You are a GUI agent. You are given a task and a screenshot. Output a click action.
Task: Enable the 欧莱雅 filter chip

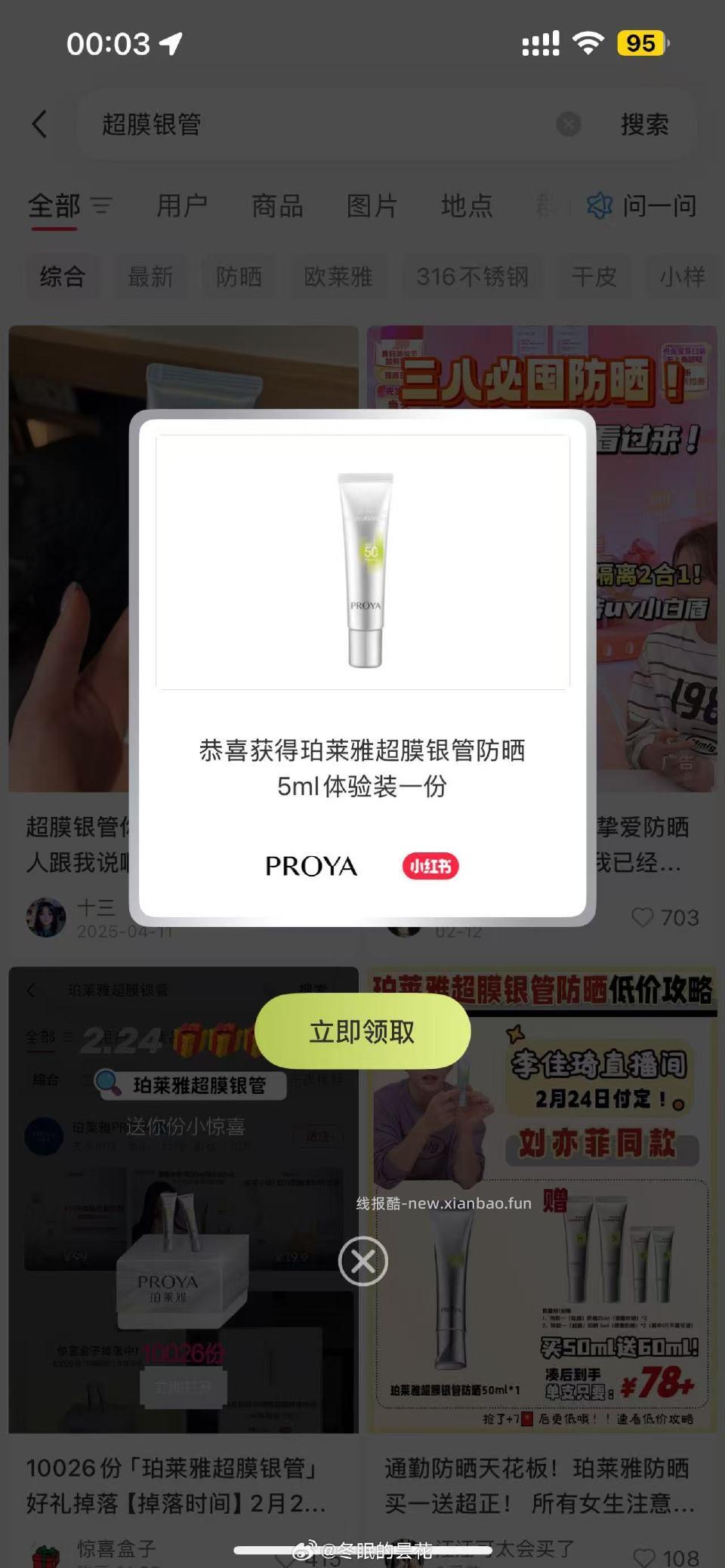(x=338, y=277)
